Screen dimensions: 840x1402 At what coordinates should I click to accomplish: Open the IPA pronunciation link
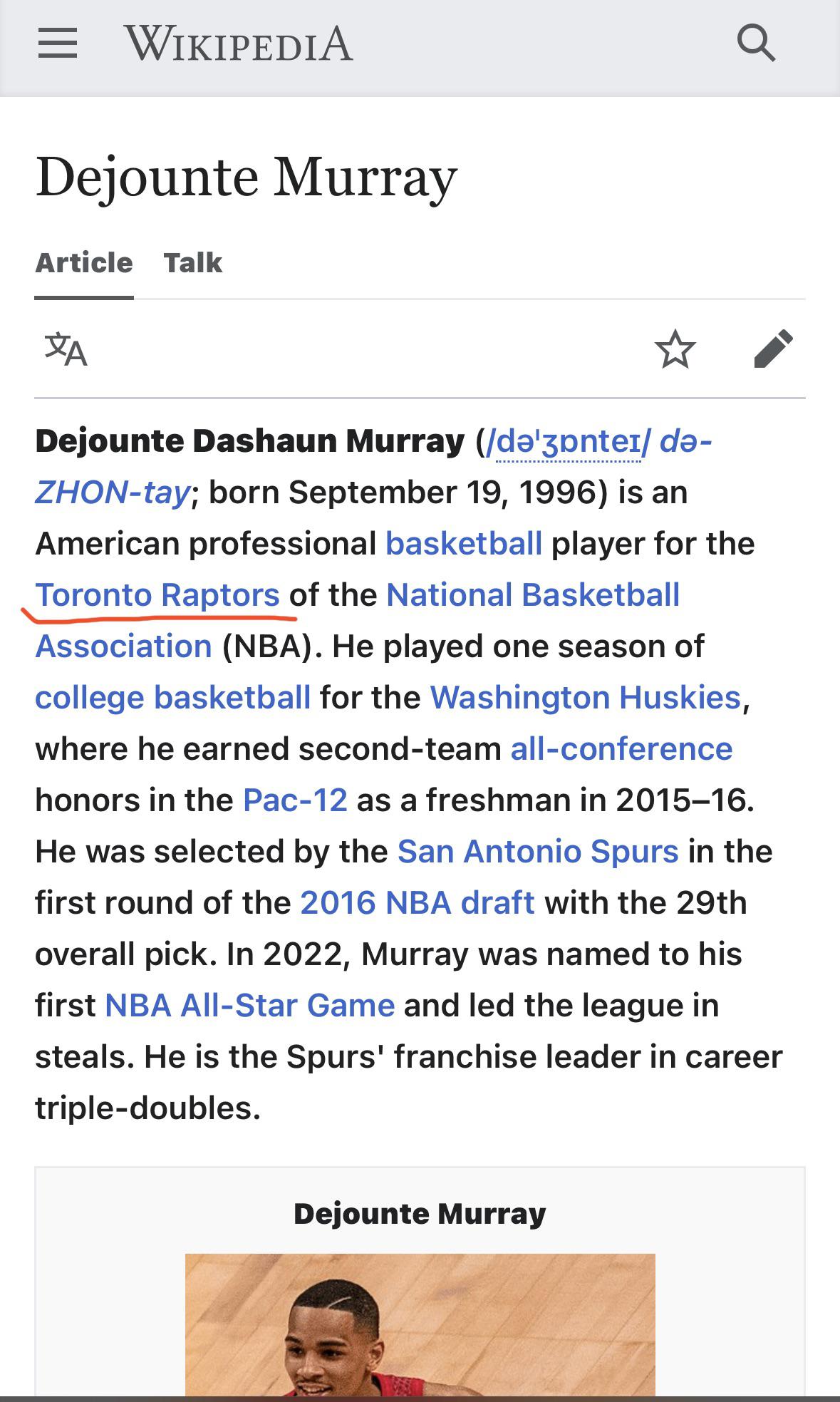(567, 442)
